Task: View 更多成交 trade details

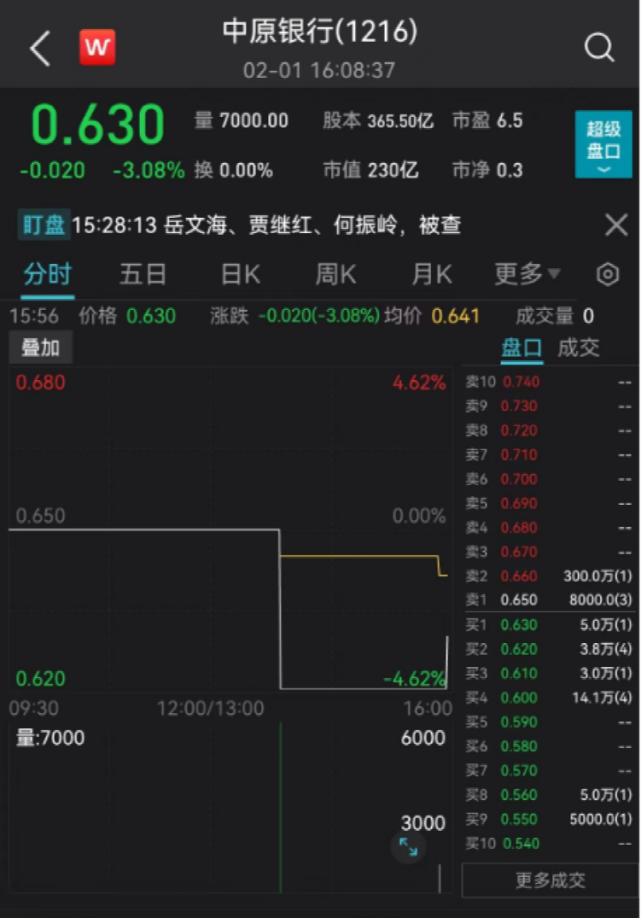Action: coord(549,880)
